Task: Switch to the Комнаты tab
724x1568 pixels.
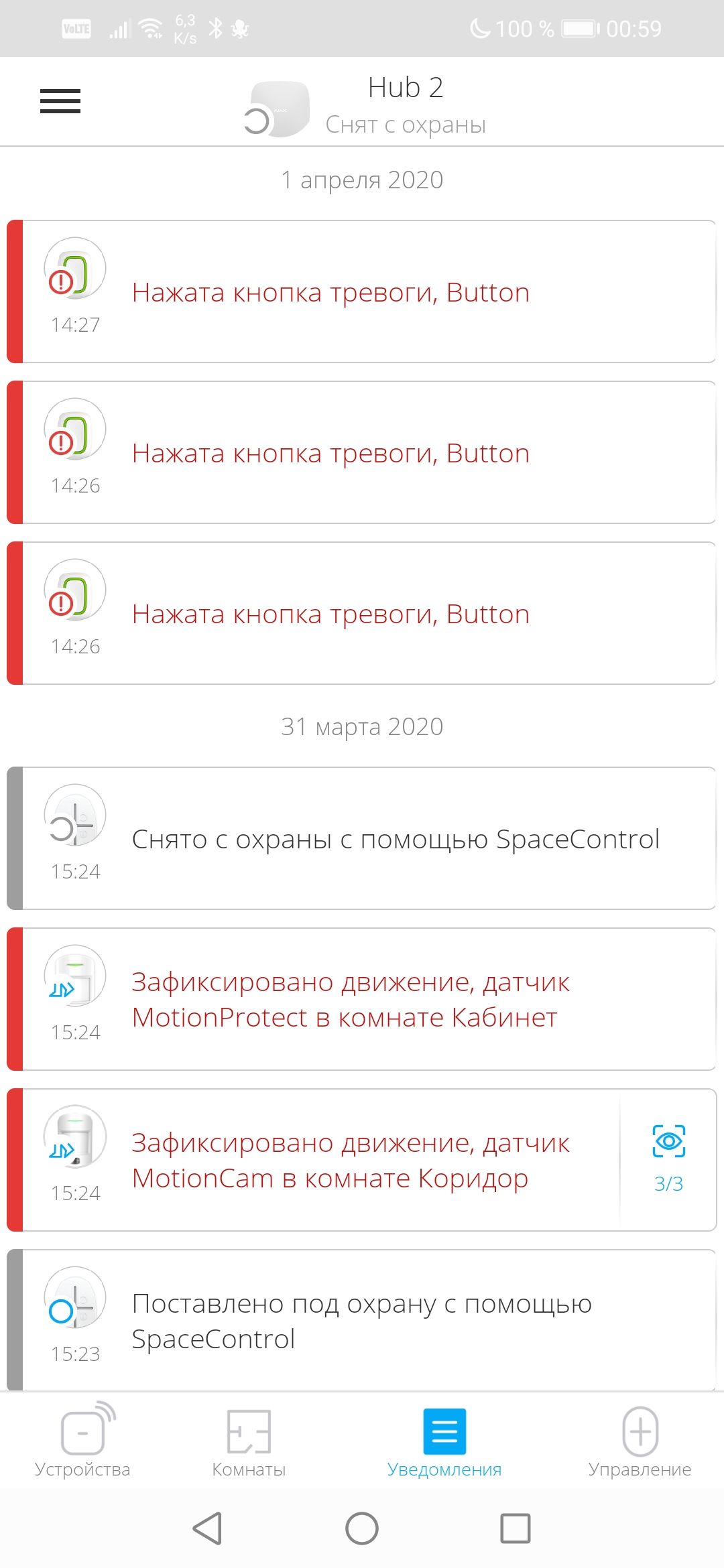Action: [249, 1441]
